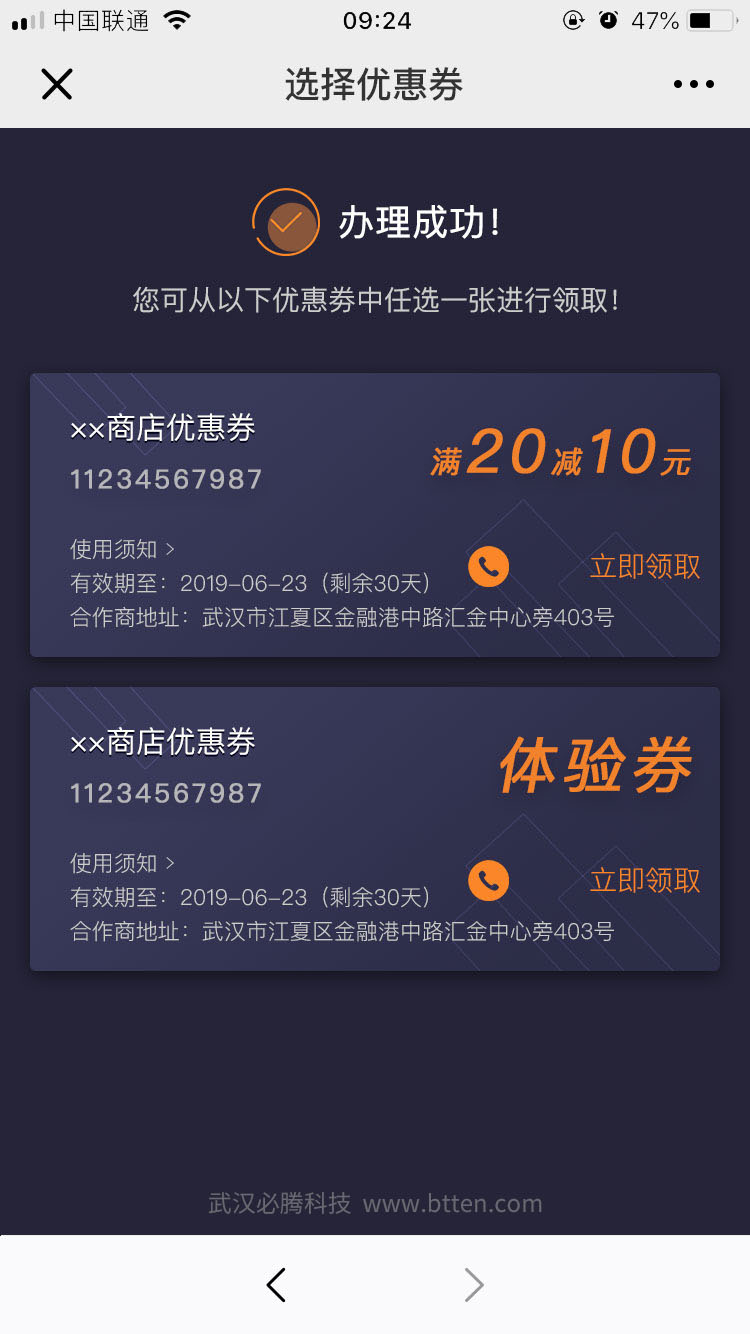Open the three-dot overflow menu
Image resolution: width=750 pixels, height=1334 pixels.
[x=693, y=85]
